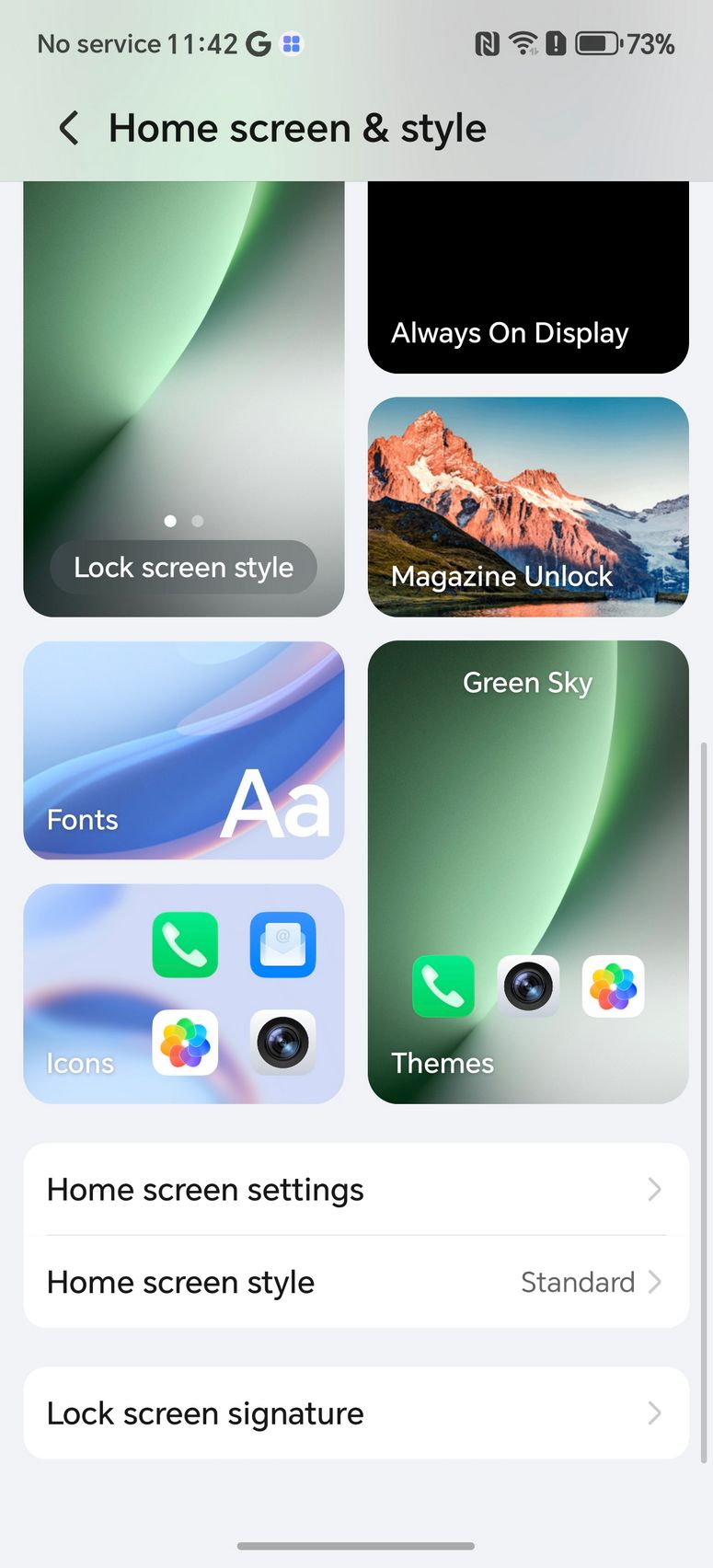Change Home screen style from Standard

click(x=356, y=1282)
